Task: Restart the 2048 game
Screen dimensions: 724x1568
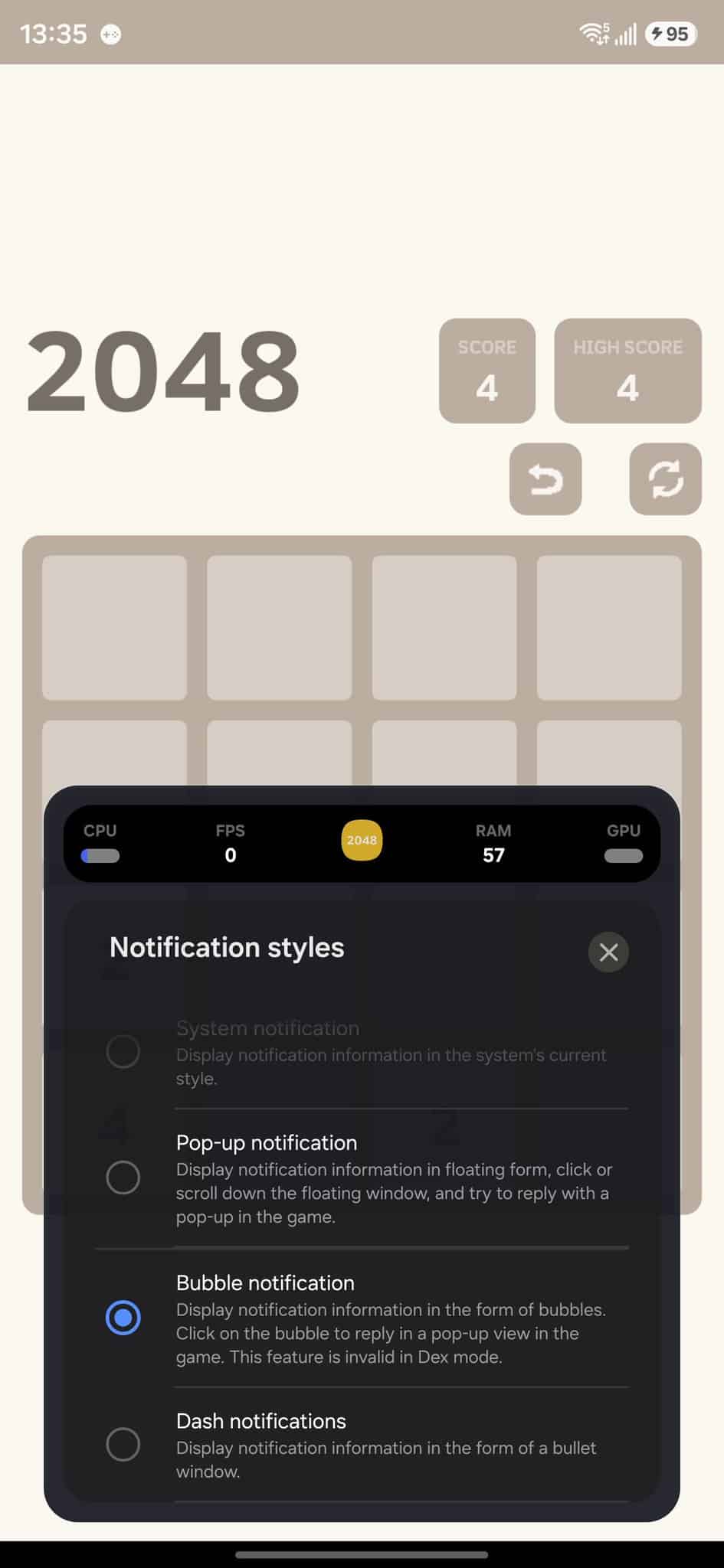Action: click(x=664, y=479)
